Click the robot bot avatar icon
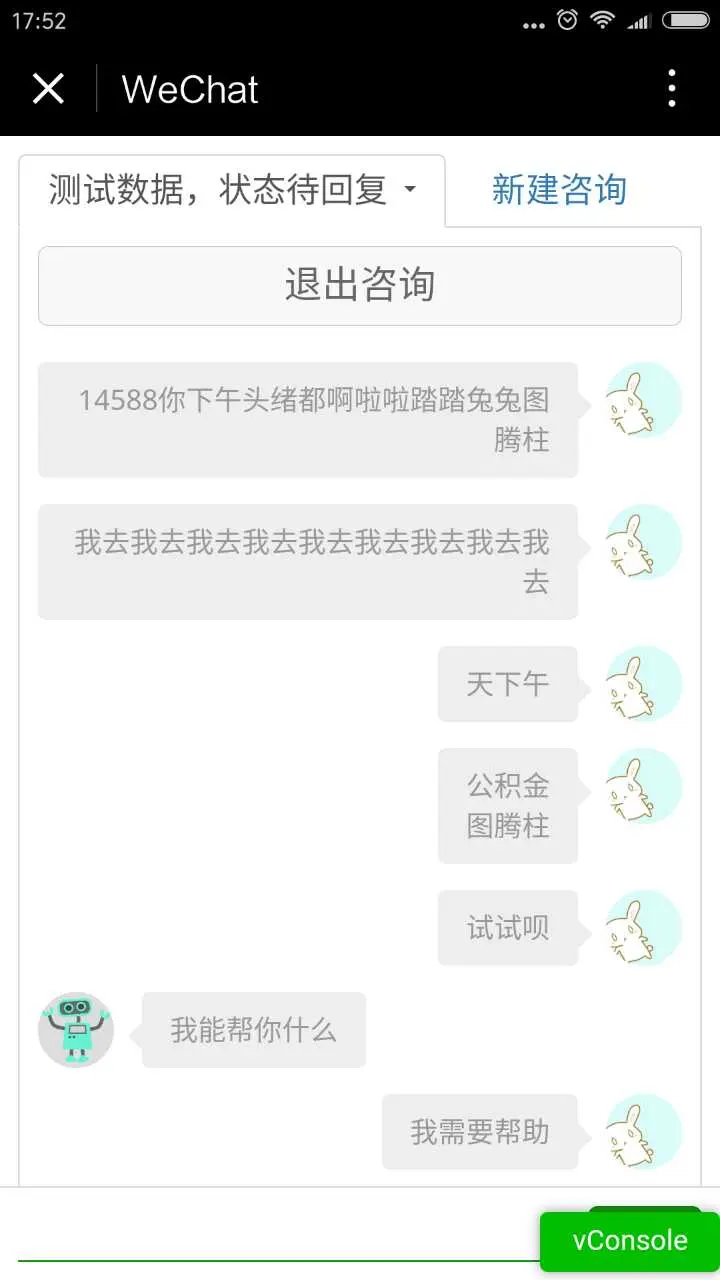720x1280 pixels. point(75,1029)
